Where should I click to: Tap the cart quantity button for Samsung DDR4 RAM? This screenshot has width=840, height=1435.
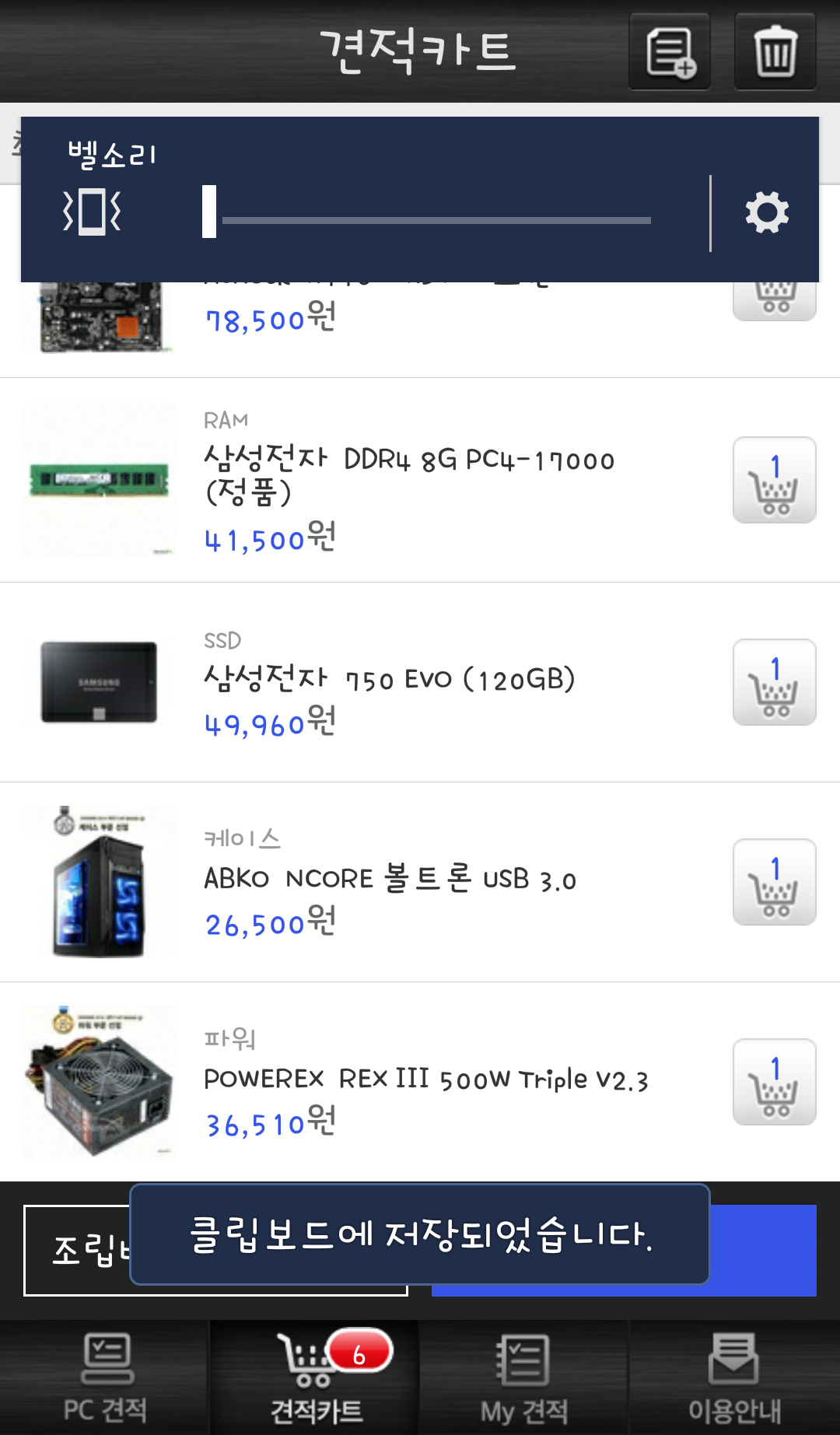point(774,480)
